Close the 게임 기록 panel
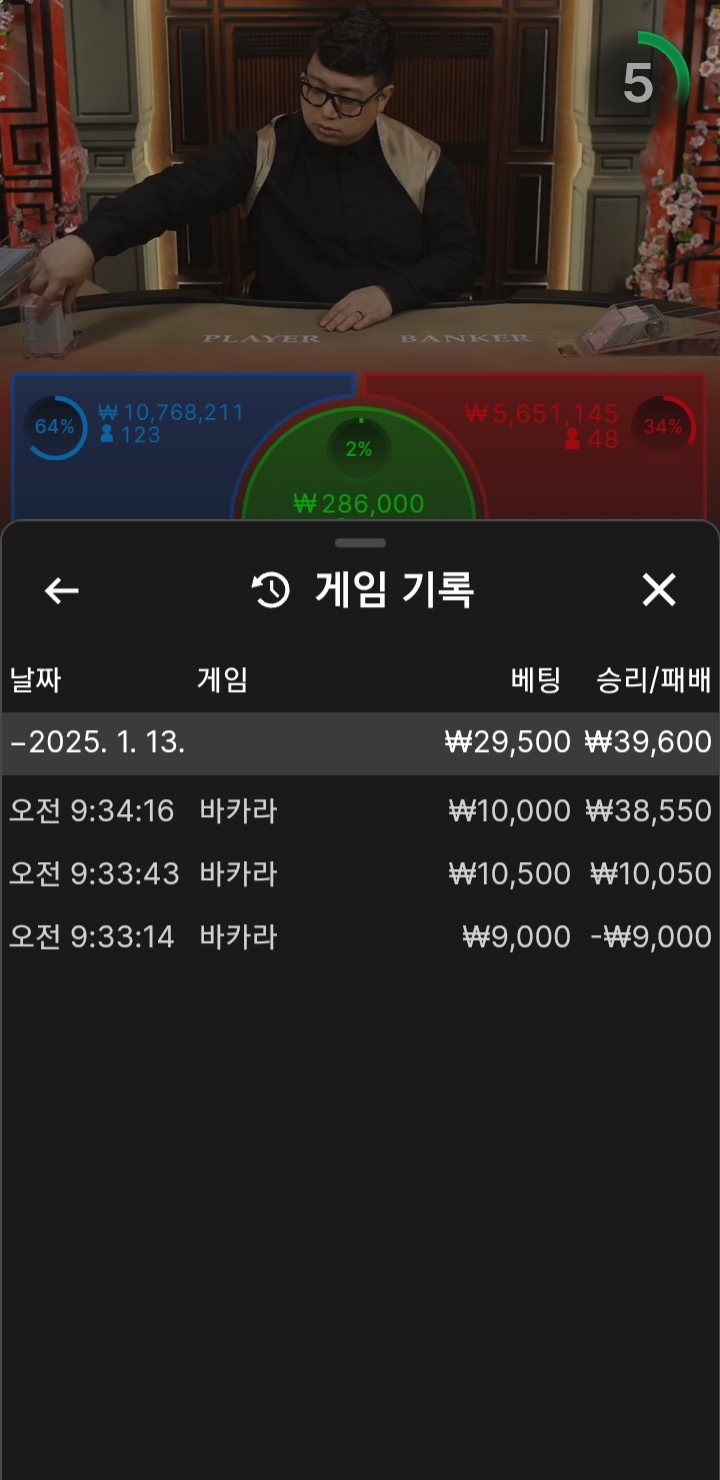 point(659,591)
